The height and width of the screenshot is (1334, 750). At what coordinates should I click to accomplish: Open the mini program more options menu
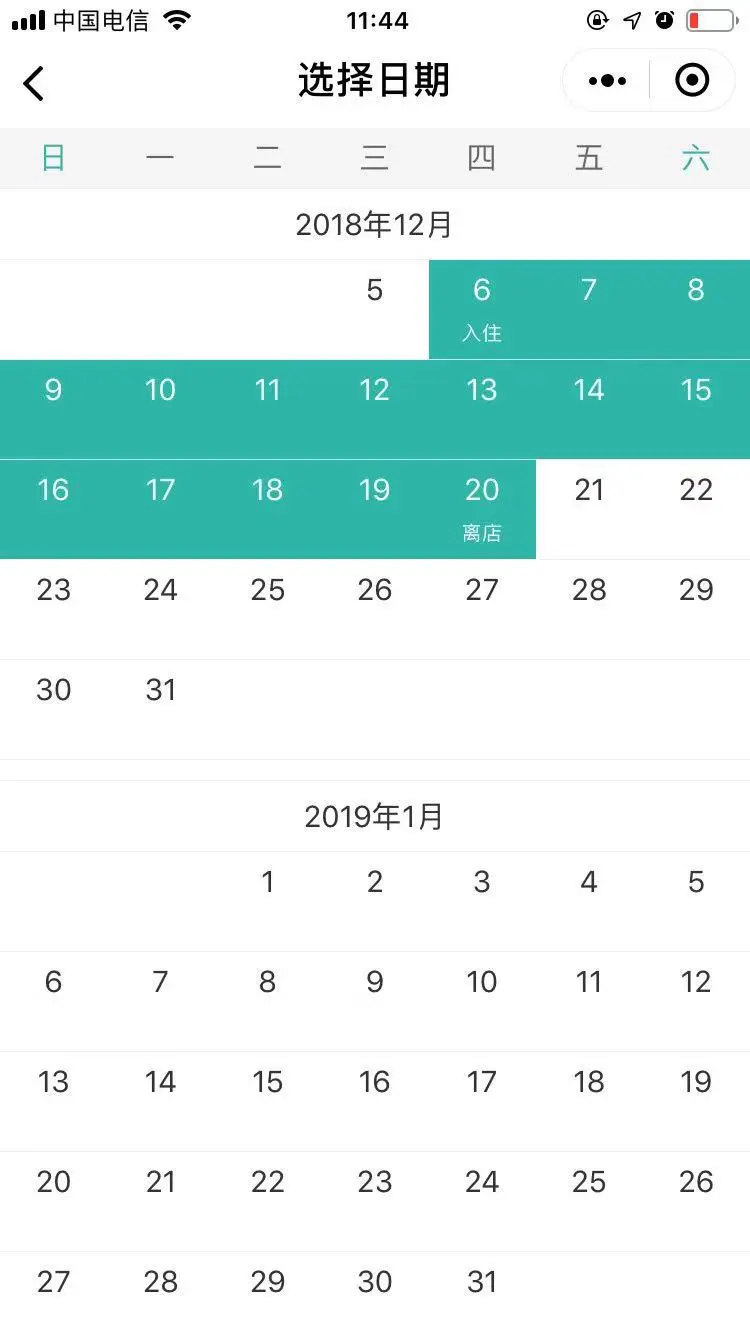click(x=607, y=81)
